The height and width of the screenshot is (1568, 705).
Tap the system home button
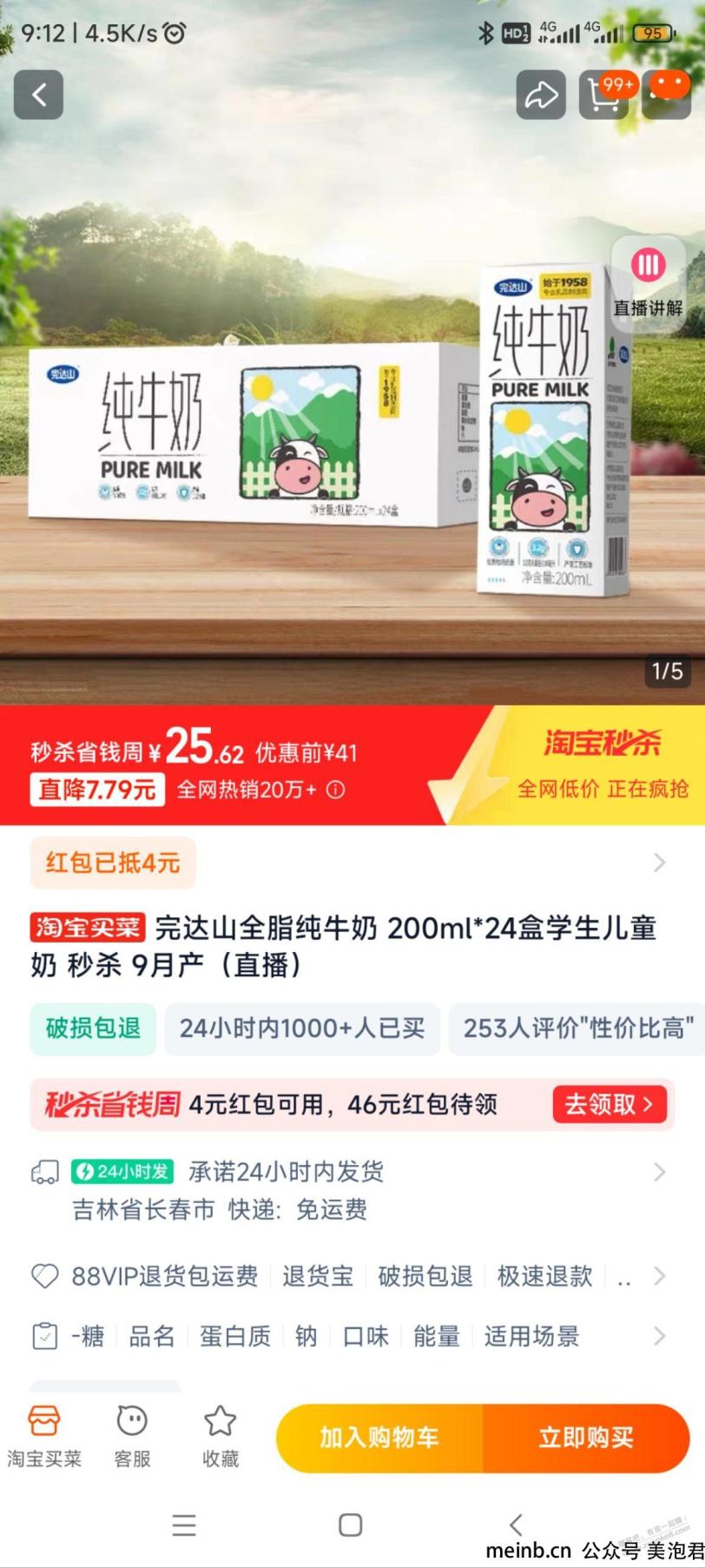(351, 1525)
